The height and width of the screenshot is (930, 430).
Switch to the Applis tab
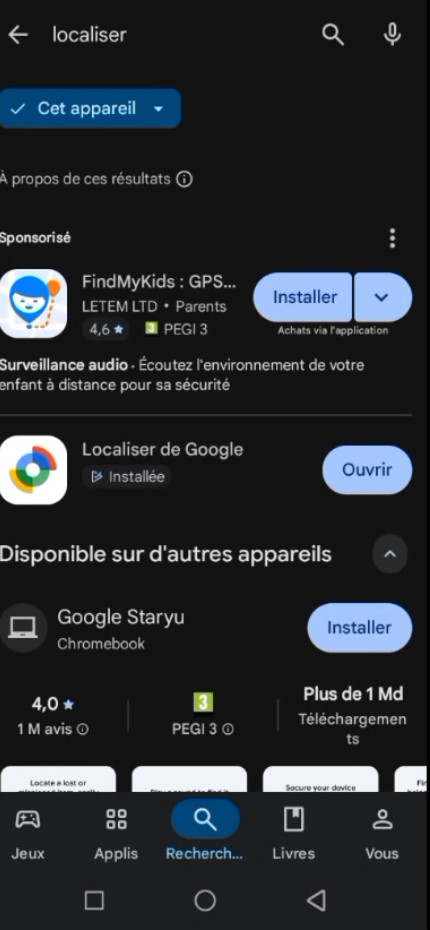[116, 835]
